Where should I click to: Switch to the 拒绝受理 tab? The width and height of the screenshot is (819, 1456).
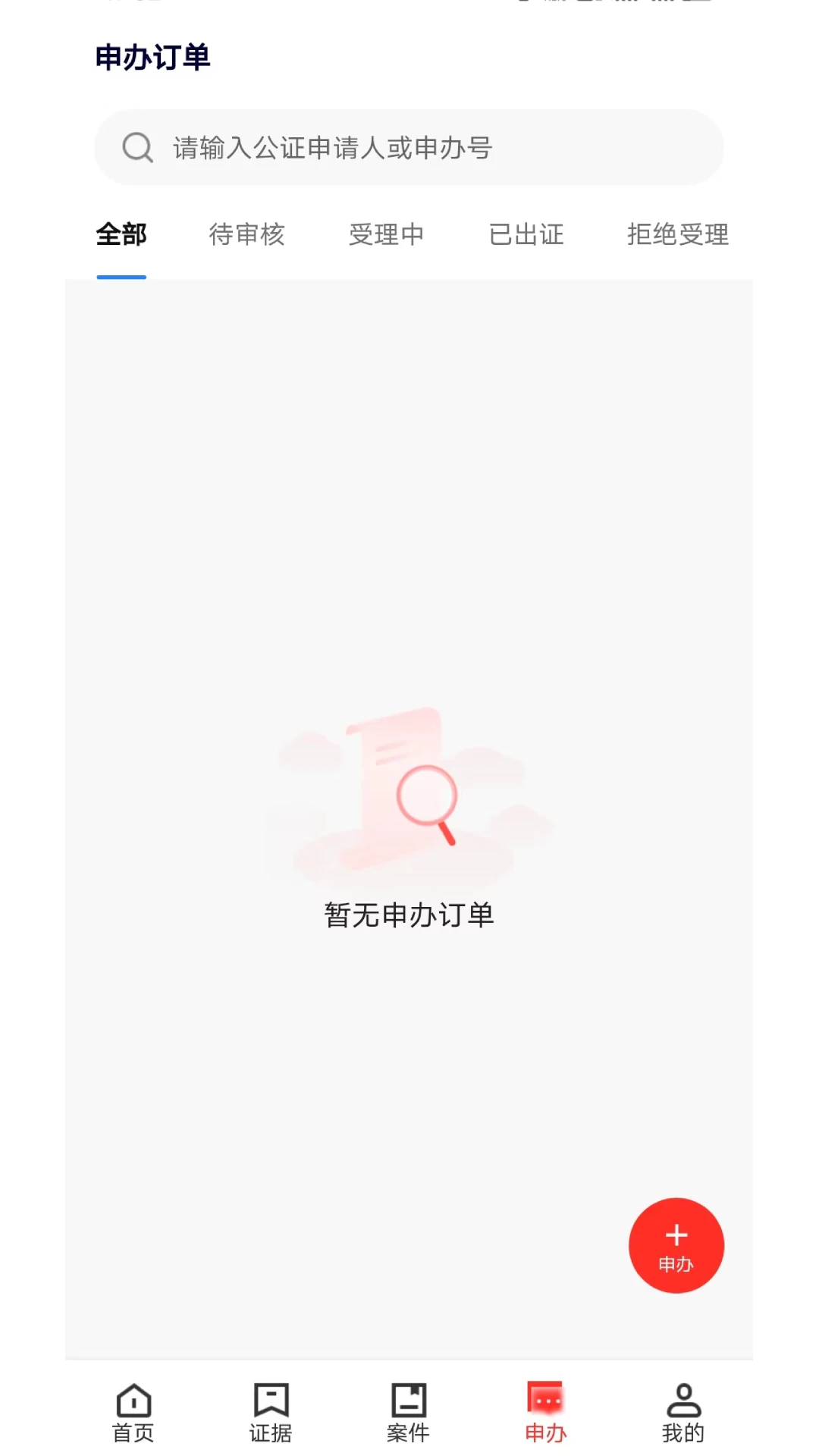(678, 235)
